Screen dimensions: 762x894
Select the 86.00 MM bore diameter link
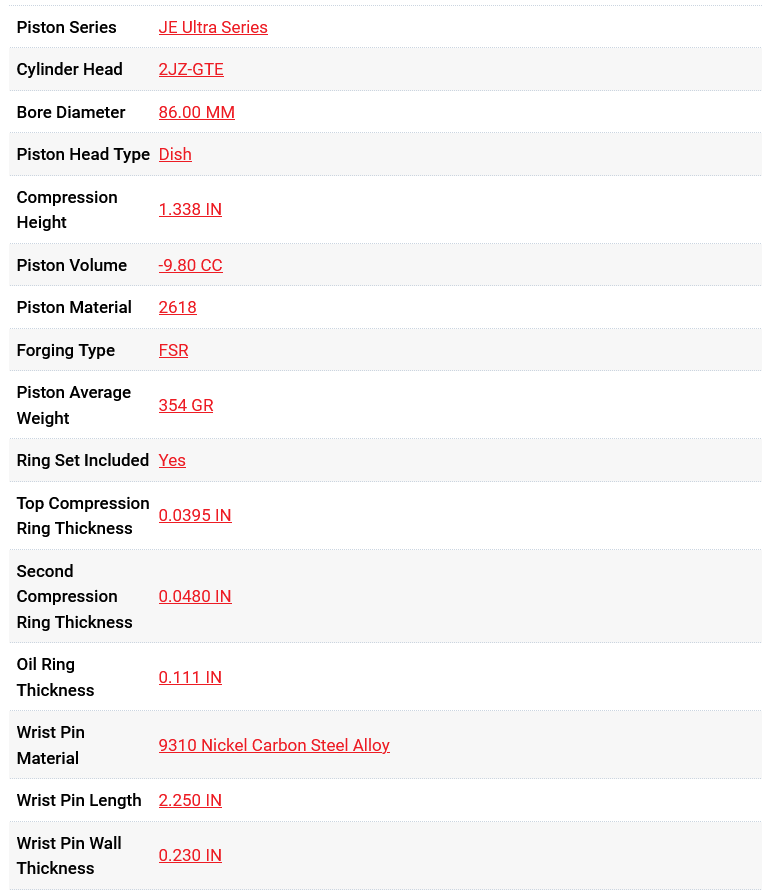(197, 112)
